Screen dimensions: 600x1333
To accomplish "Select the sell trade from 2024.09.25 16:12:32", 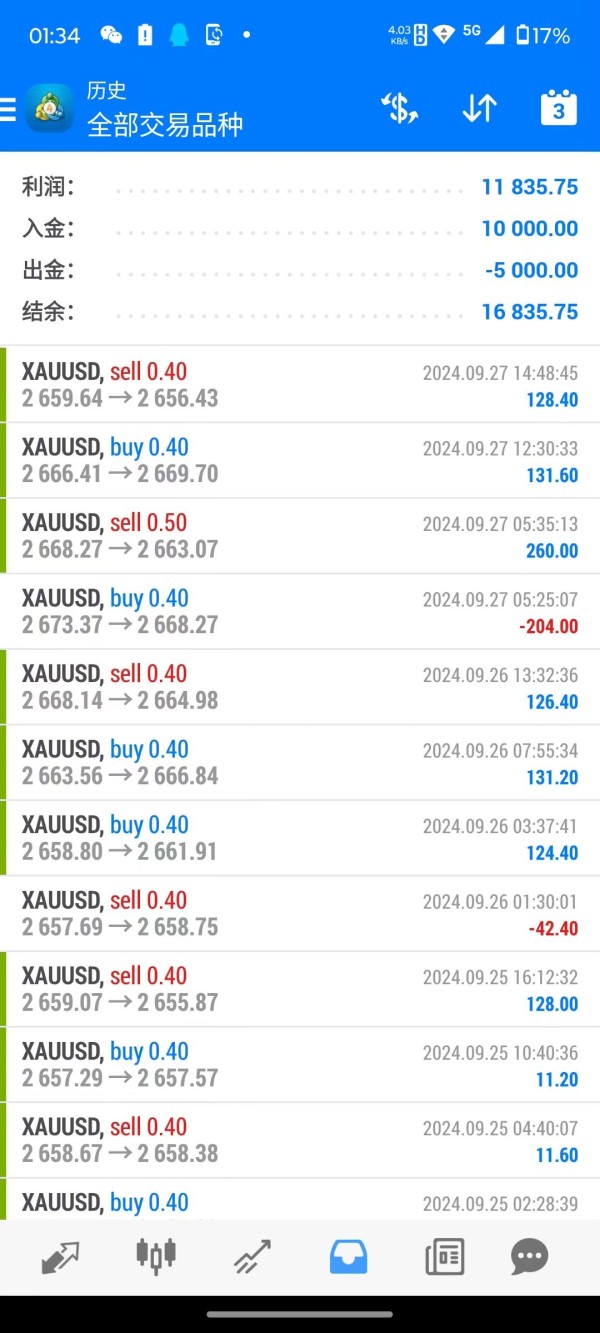I will [x=300, y=989].
